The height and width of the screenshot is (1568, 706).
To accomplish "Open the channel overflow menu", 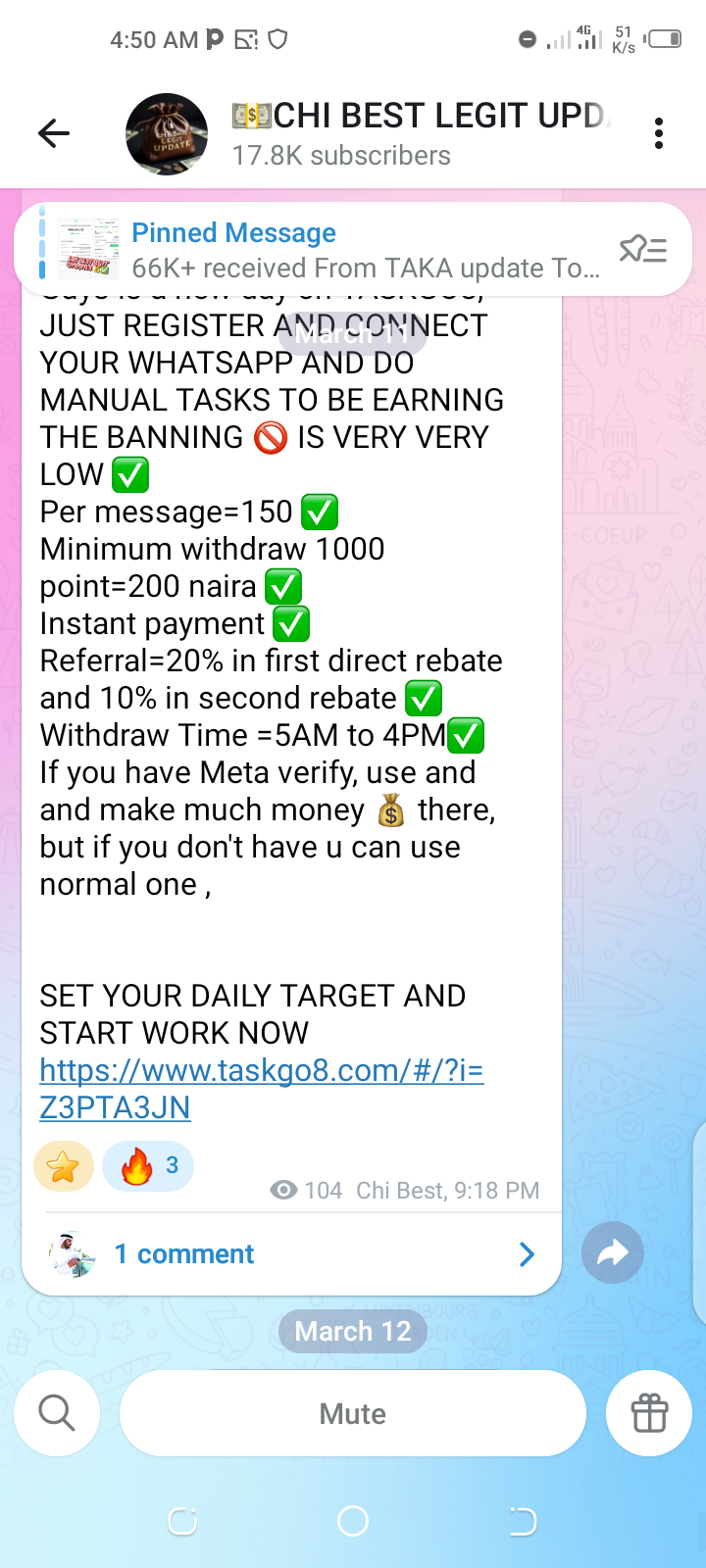I will point(659,133).
